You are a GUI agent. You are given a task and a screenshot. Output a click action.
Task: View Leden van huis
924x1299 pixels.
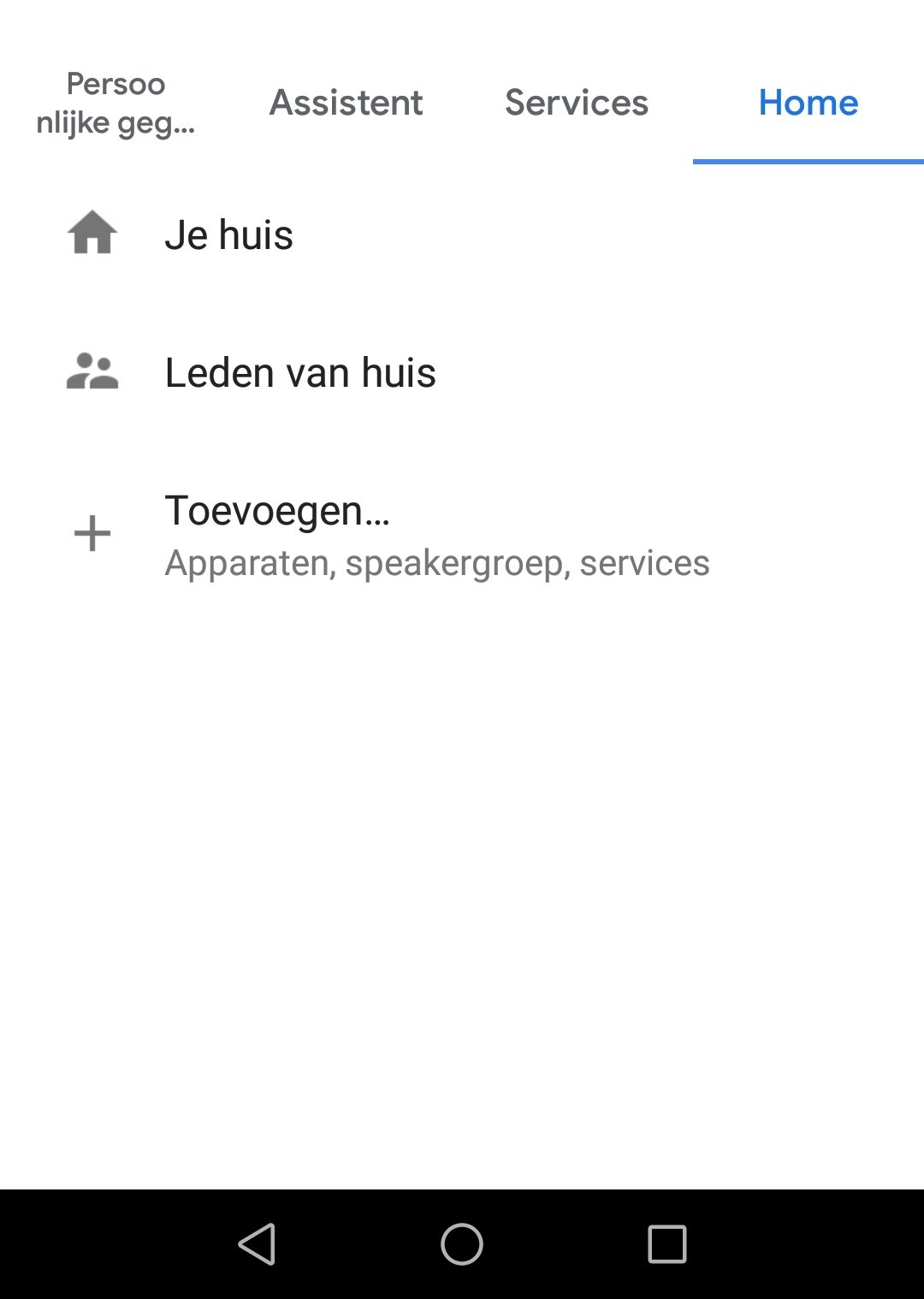(x=299, y=373)
